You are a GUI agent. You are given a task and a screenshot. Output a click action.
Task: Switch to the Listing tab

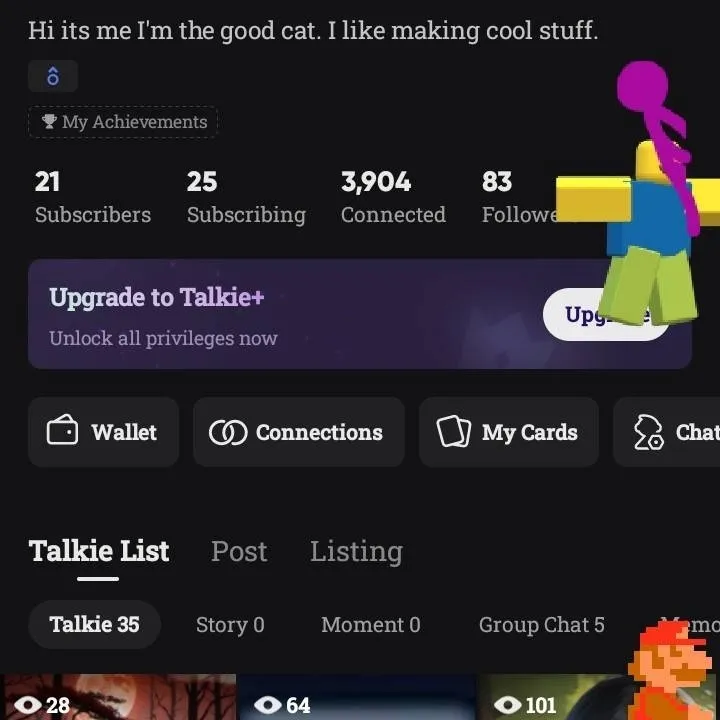point(356,551)
